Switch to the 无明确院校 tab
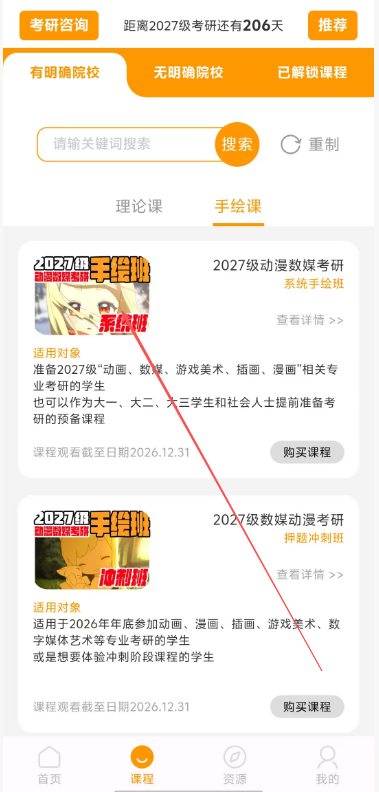The image size is (379, 792). click(188, 73)
